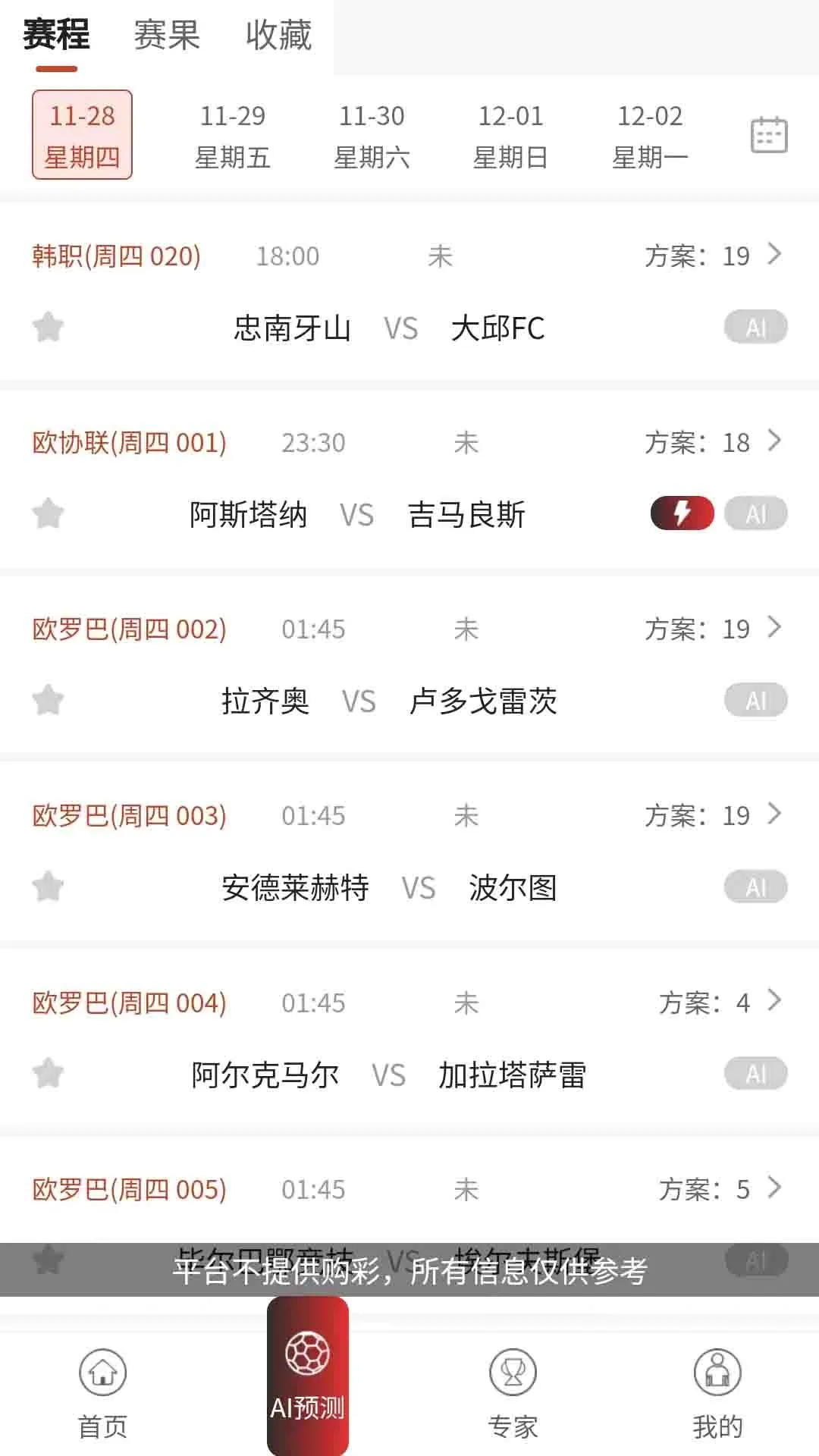Viewport: 819px width, 1456px height.
Task: Favorite the 韩职 match with the star
Action: coord(48,325)
